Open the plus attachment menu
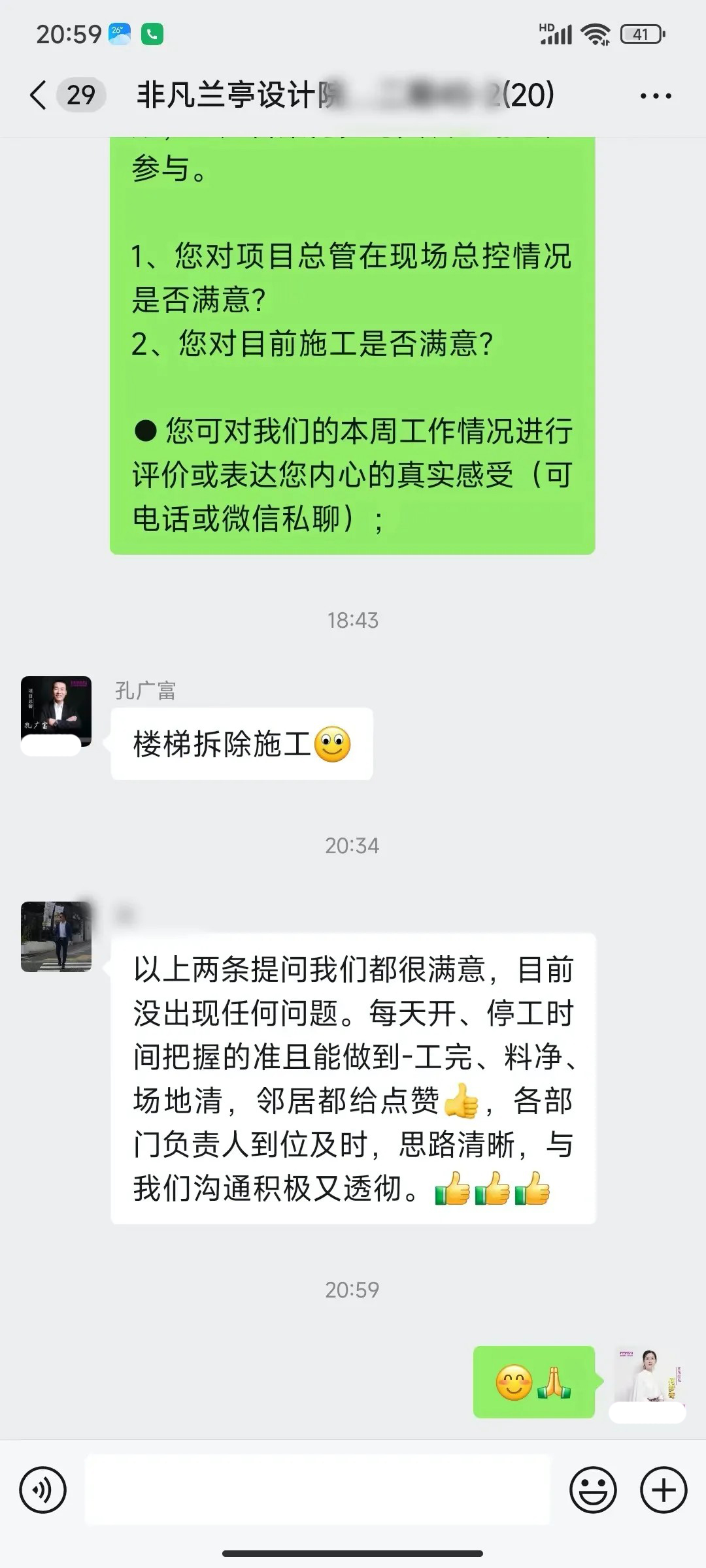This screenshot has width=706, height=1568. [x=664, y=1490]
